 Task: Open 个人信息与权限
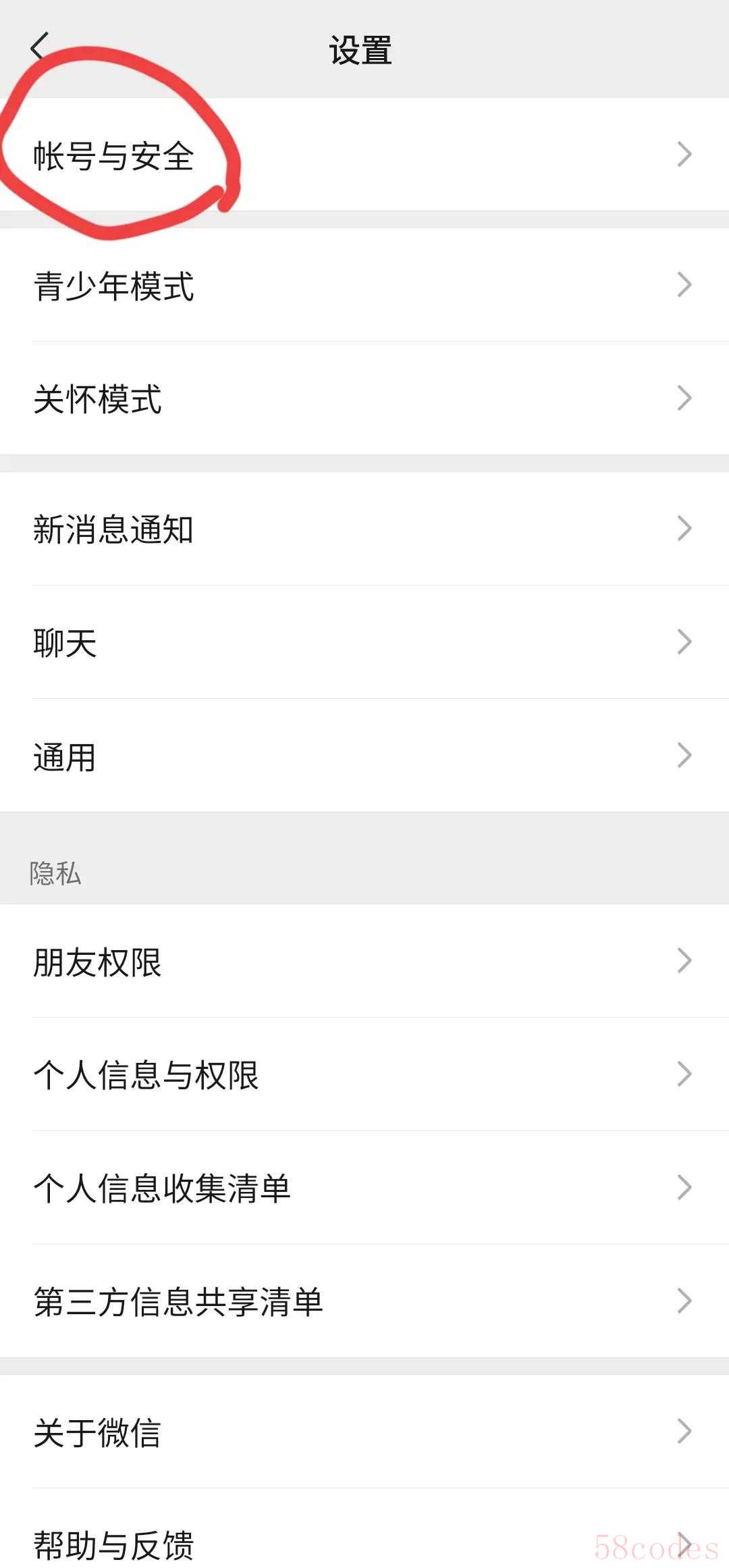364,1074
